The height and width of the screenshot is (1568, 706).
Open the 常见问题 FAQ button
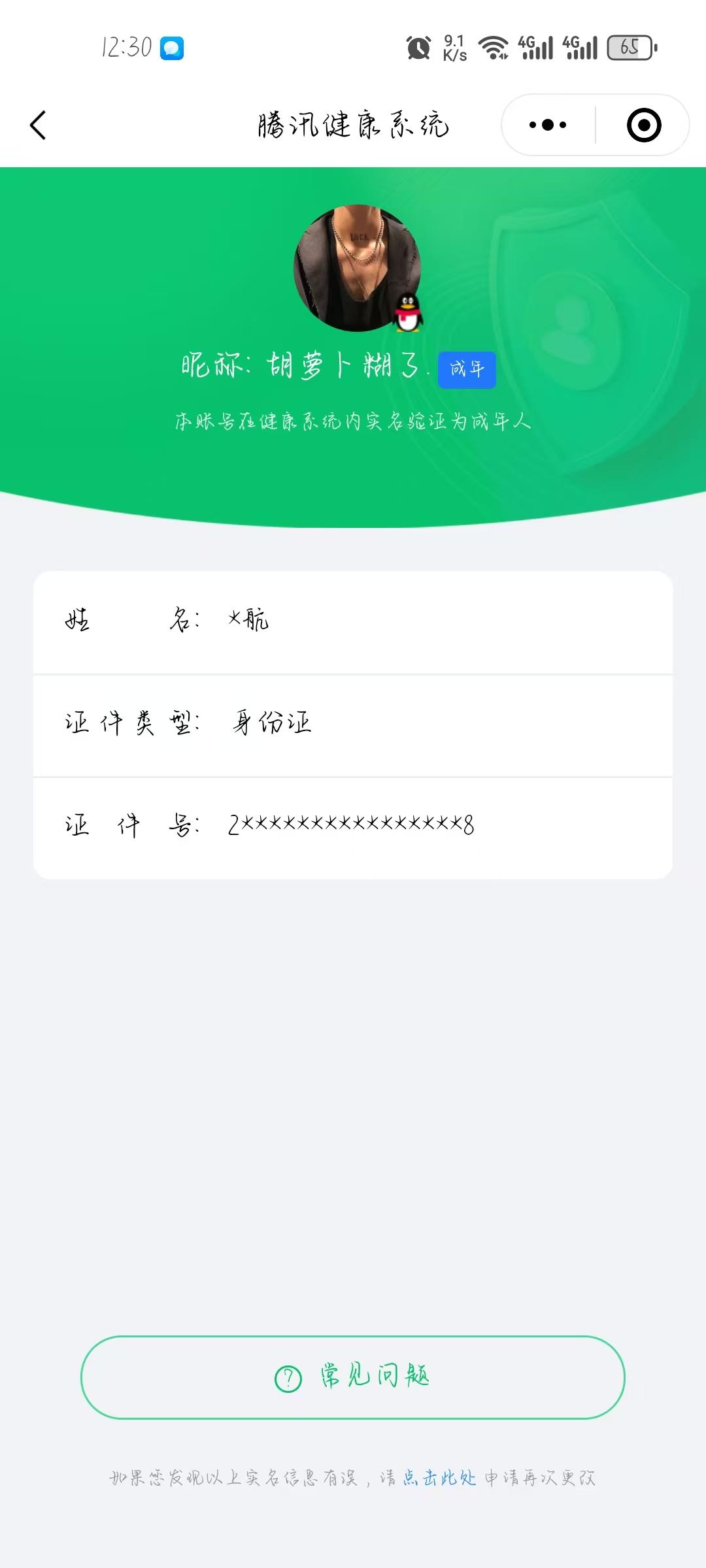coord(353,1377)
